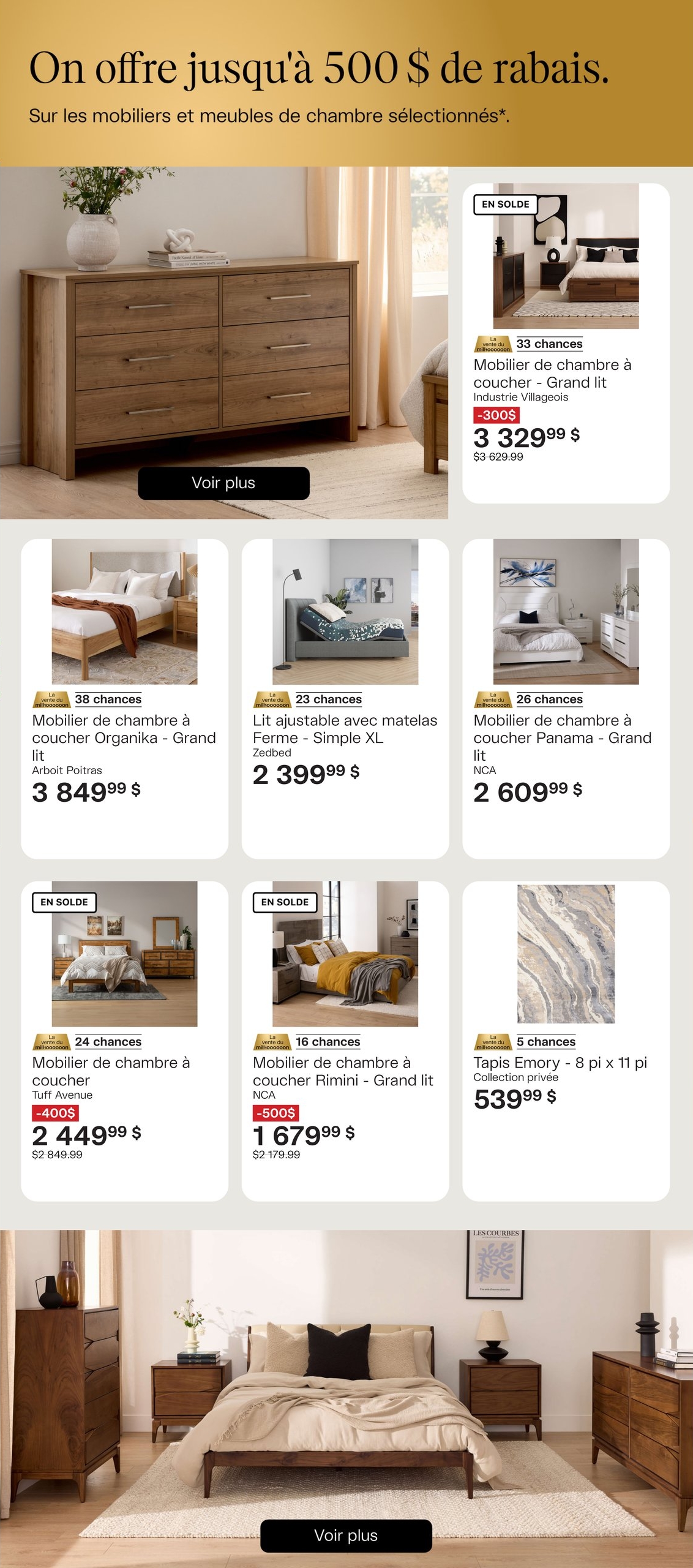Tap Voir plus on the dresser photo
693x1568 pixels.
pyautogui.click(x=223, y=483)
